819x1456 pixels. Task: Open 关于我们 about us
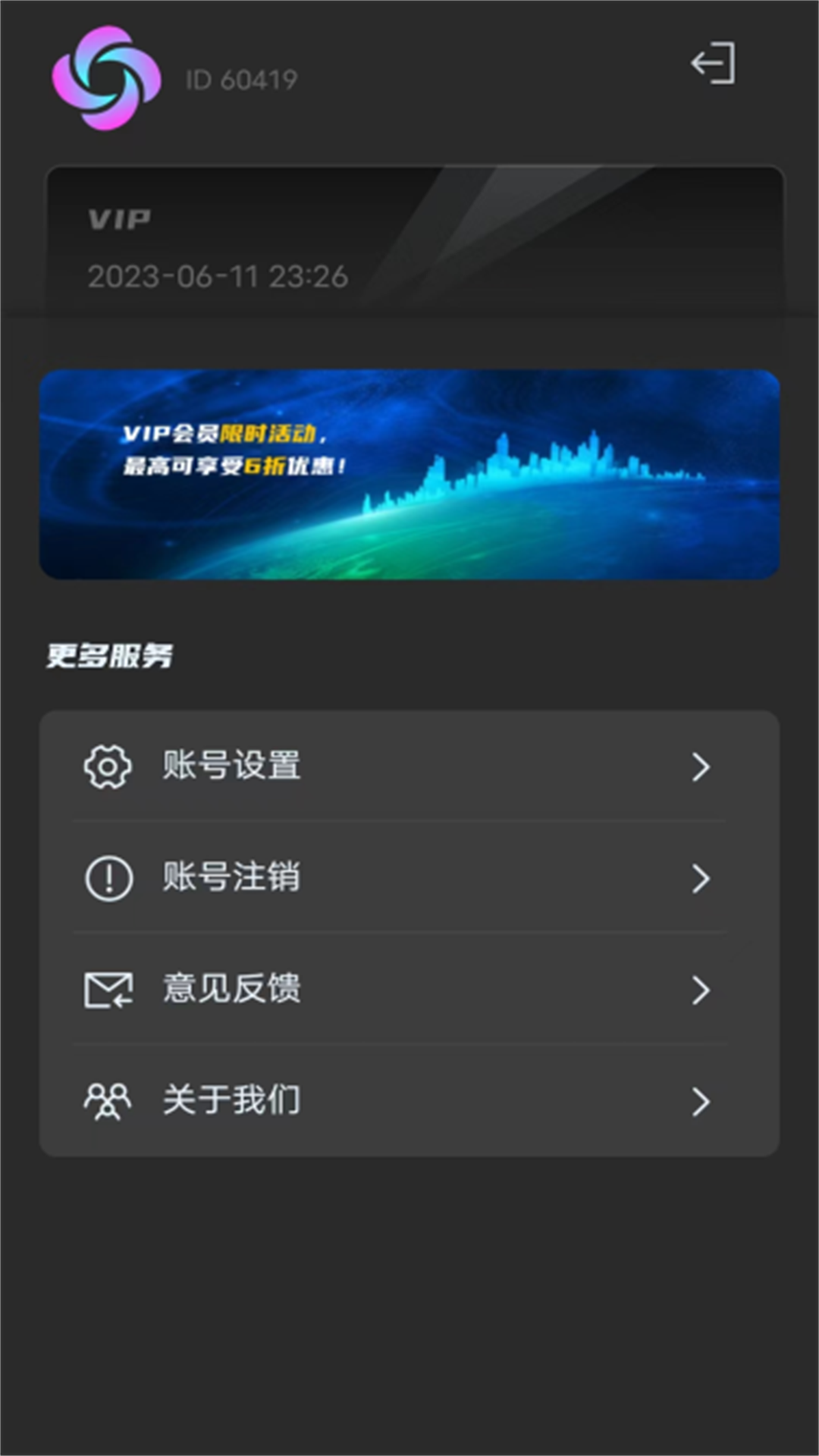click(x=409, y=1100)
